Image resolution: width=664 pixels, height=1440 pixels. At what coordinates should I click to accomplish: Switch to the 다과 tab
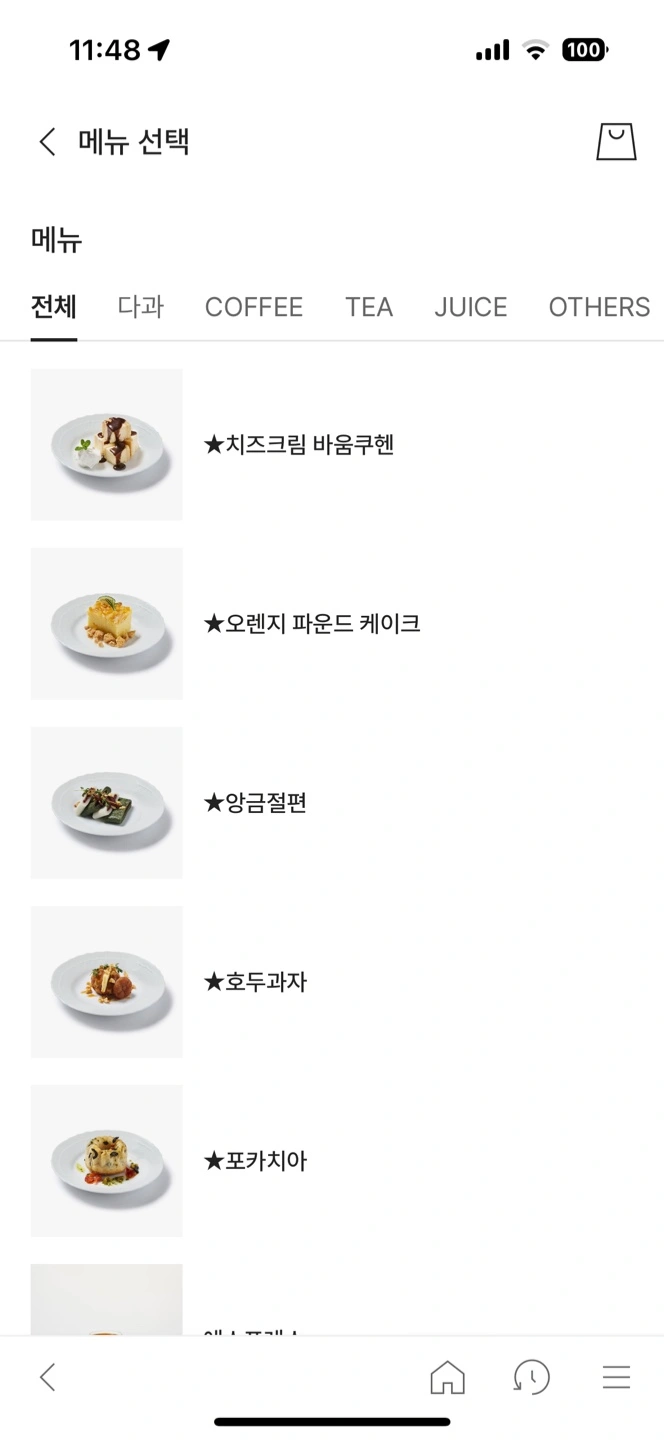pos(141,307)
